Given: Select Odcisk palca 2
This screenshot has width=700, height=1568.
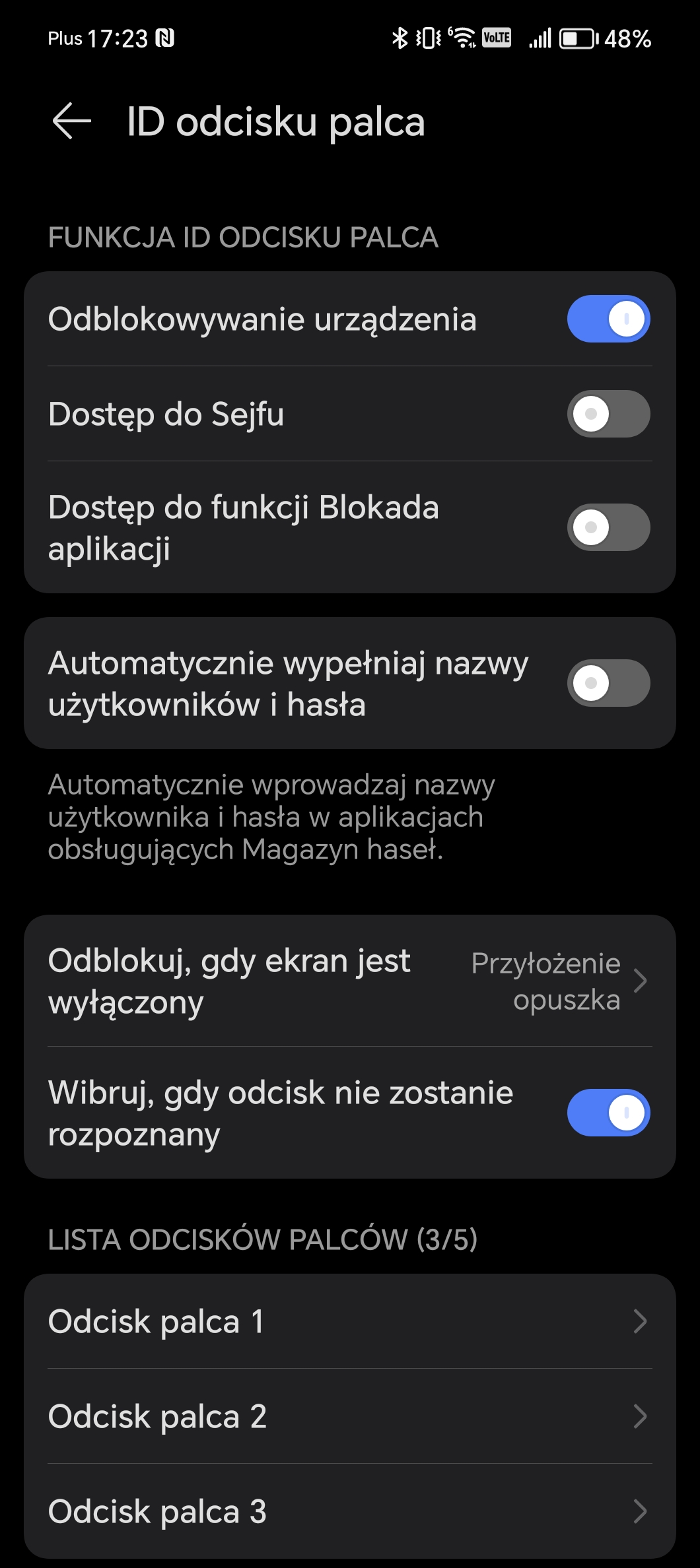Looking at the screenshot, I should tap(350, 1416).
